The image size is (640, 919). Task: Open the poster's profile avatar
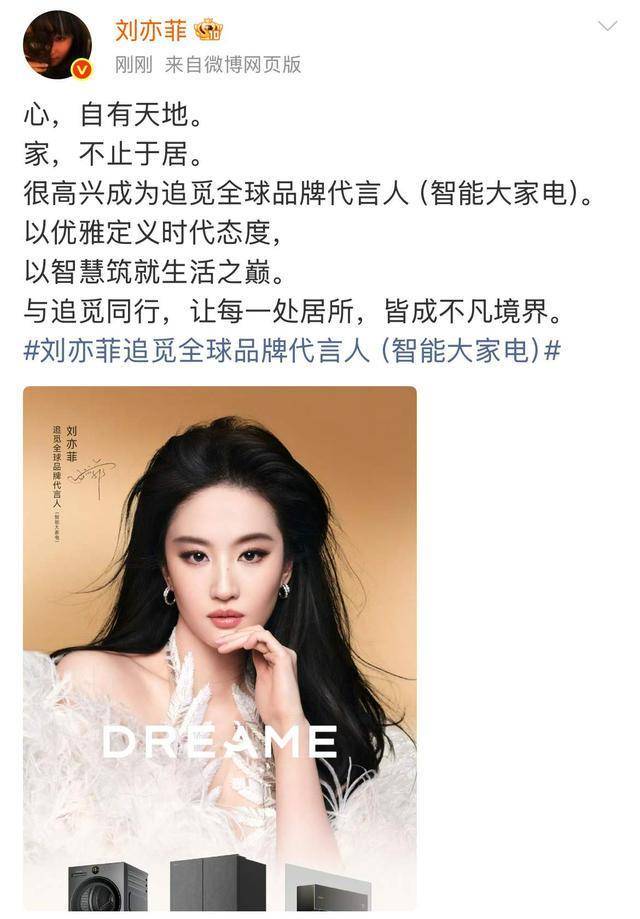click(57, 44)
